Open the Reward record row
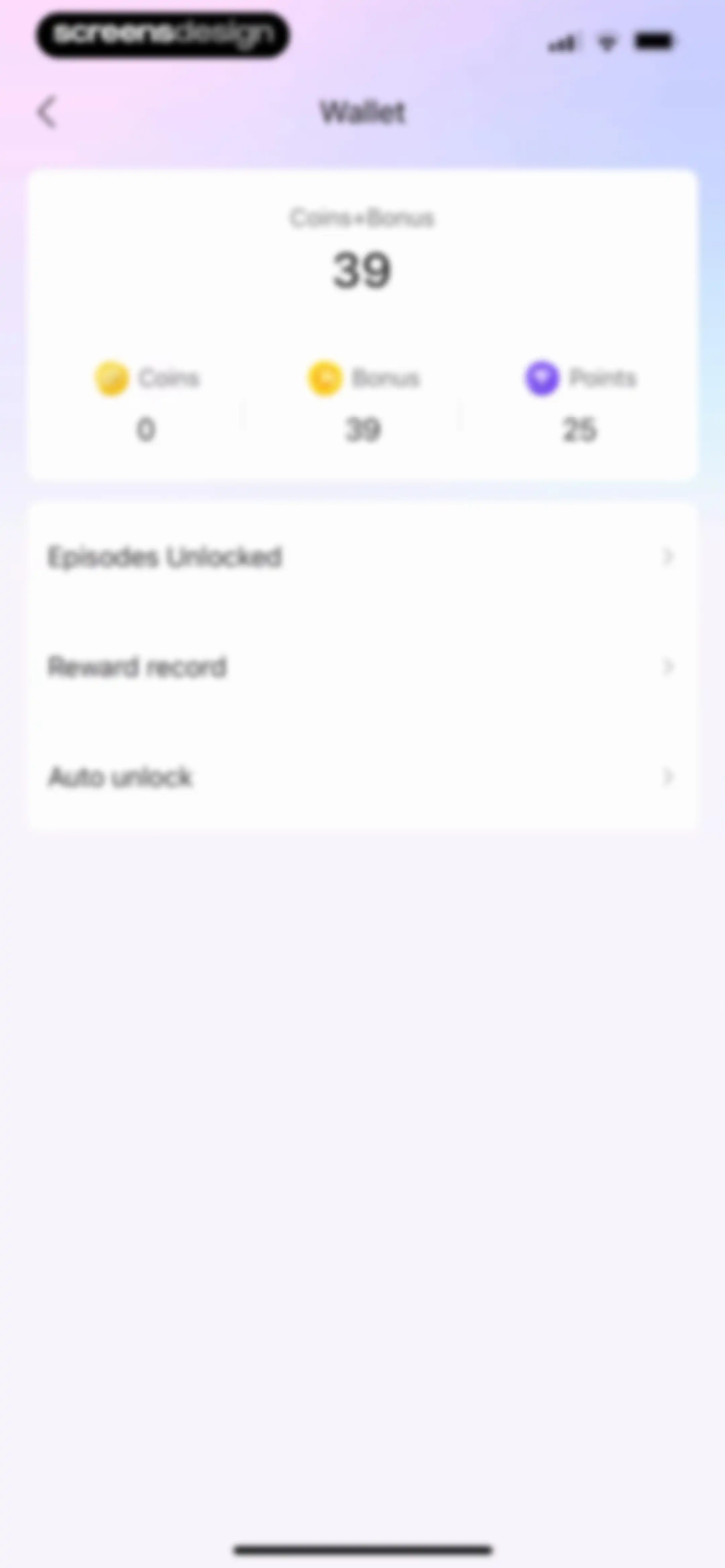The height and width of the screenshot is (1568, 725). click(362, 667)
